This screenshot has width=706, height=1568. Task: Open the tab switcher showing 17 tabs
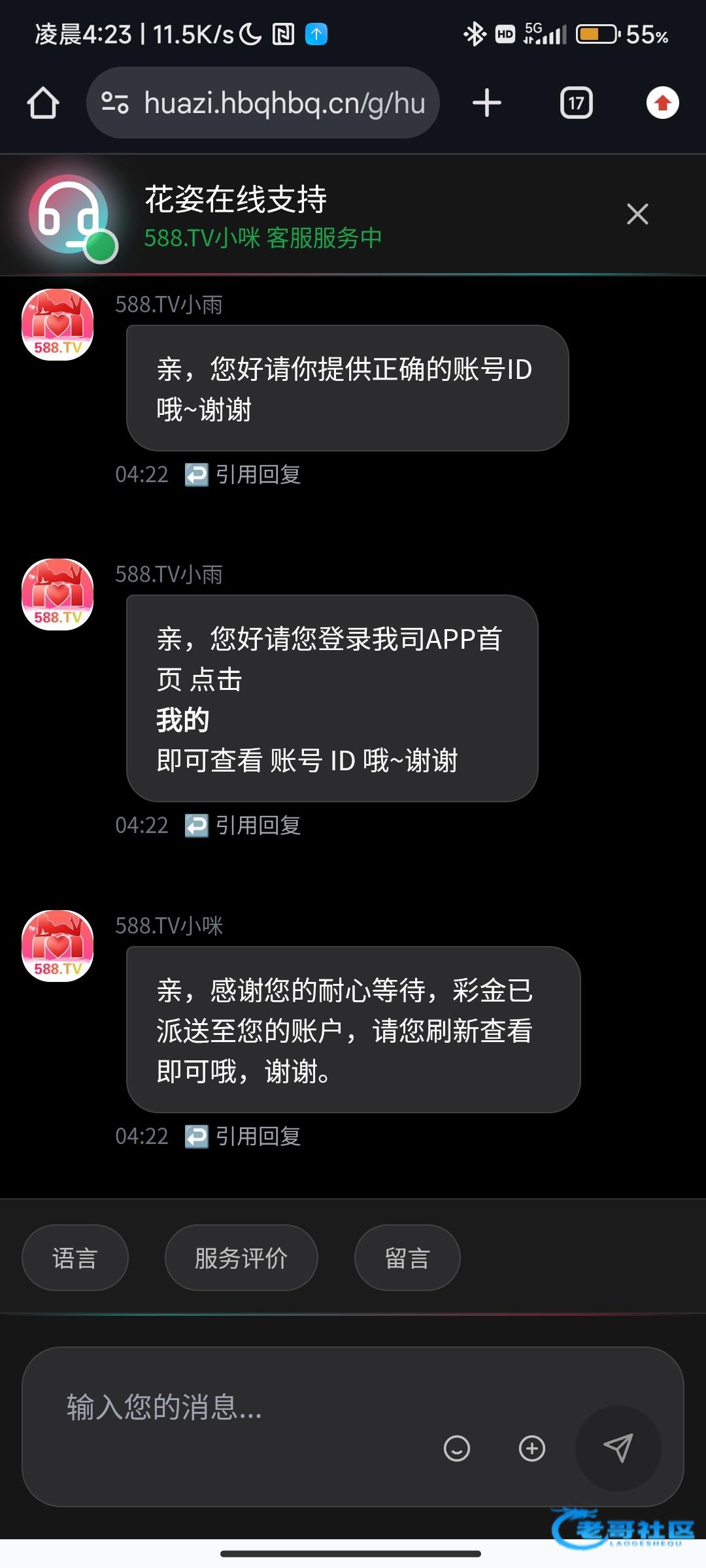(576, 103)
